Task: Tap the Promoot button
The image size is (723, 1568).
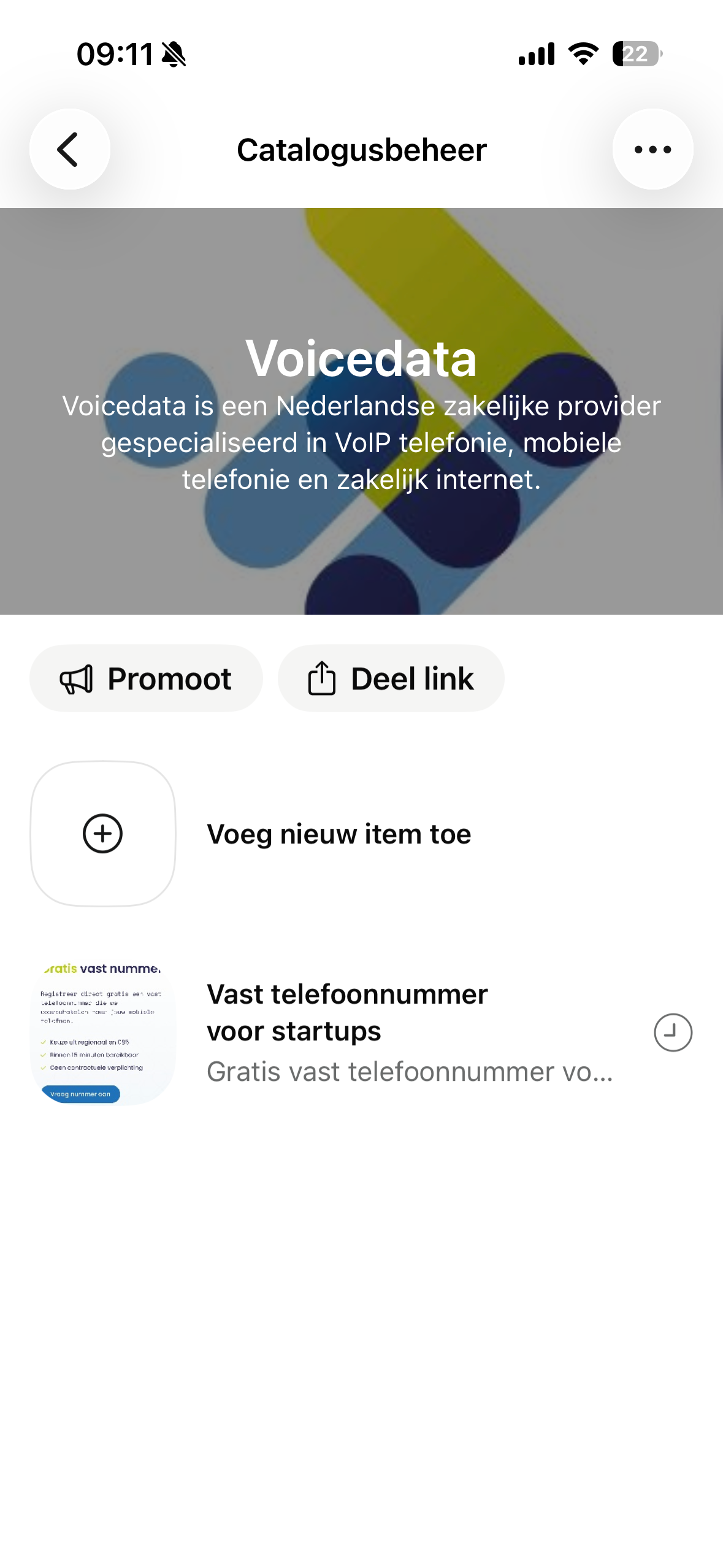Action: [146, 678]
